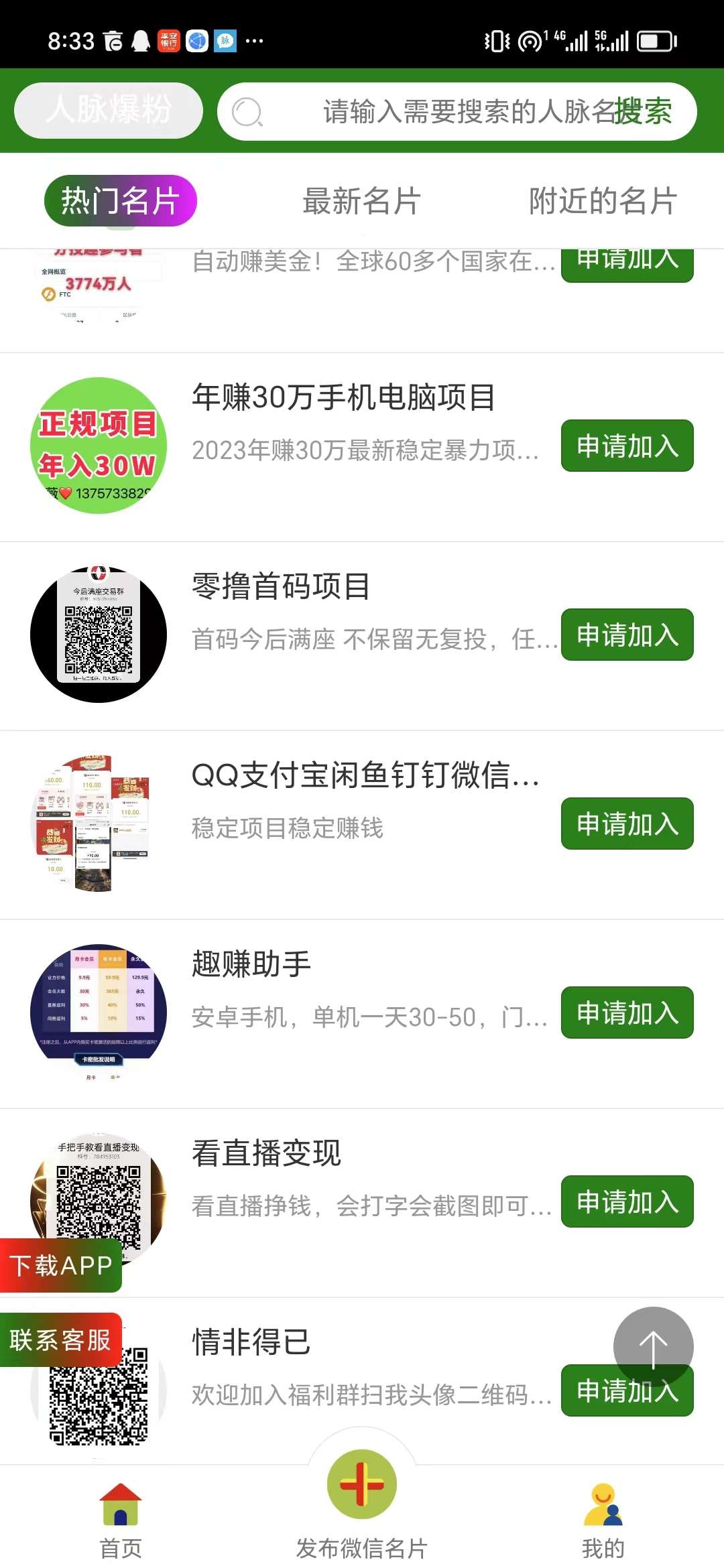Apply to join 趣赚助手
This screenshot has width=724, height=1568.
[x=627, y=1013]
